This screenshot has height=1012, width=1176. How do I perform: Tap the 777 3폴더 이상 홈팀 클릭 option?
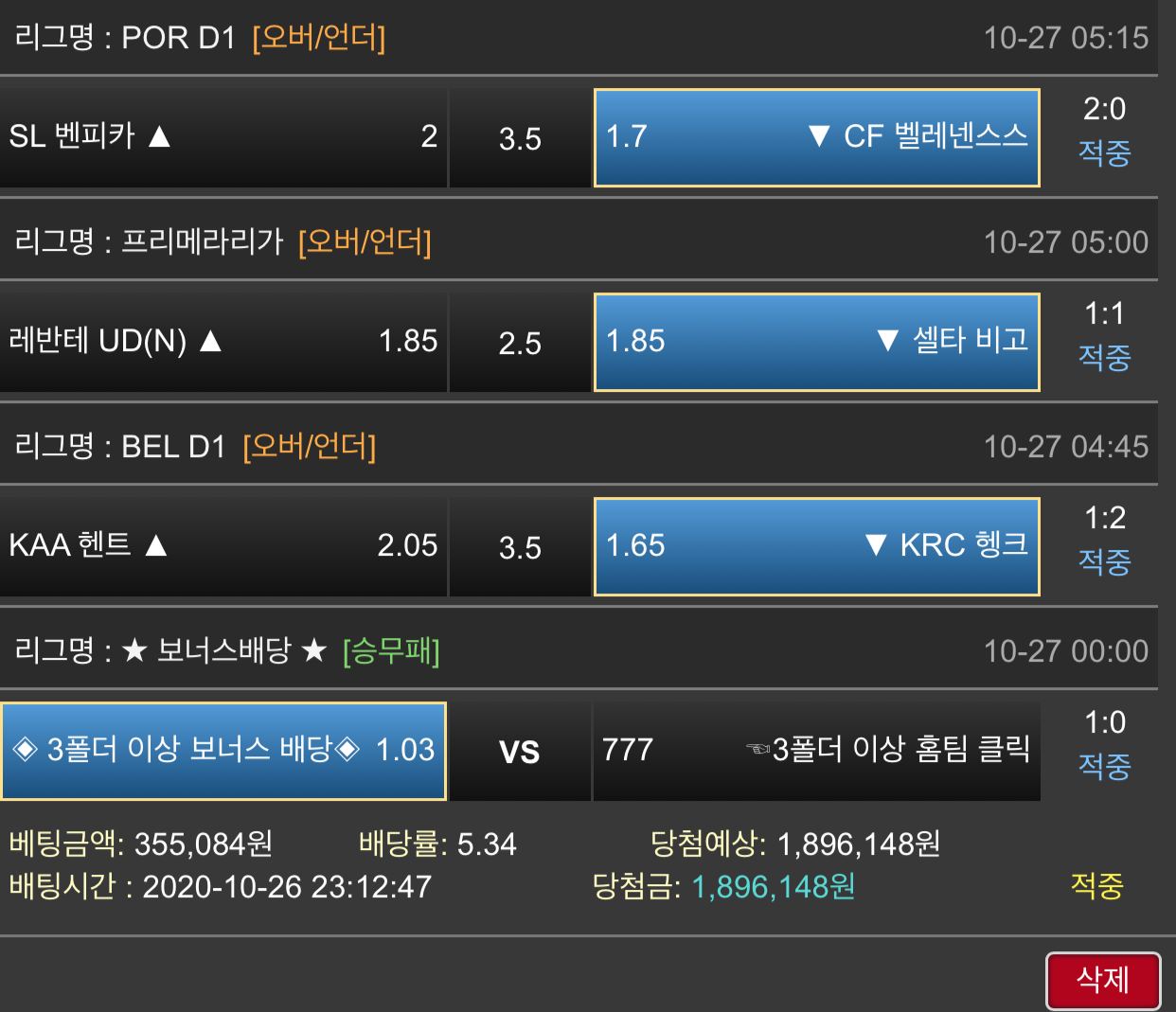816,751
